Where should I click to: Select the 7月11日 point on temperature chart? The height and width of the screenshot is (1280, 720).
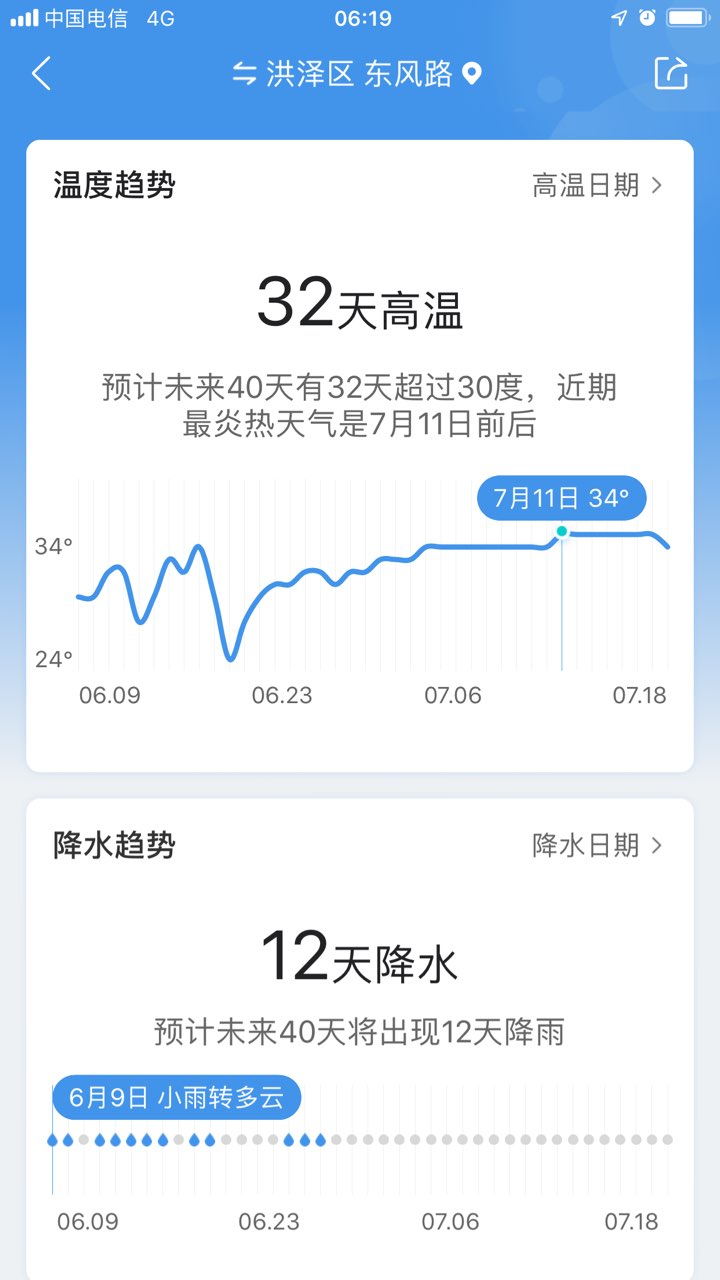pyautogui.click(x=562, y=531)
